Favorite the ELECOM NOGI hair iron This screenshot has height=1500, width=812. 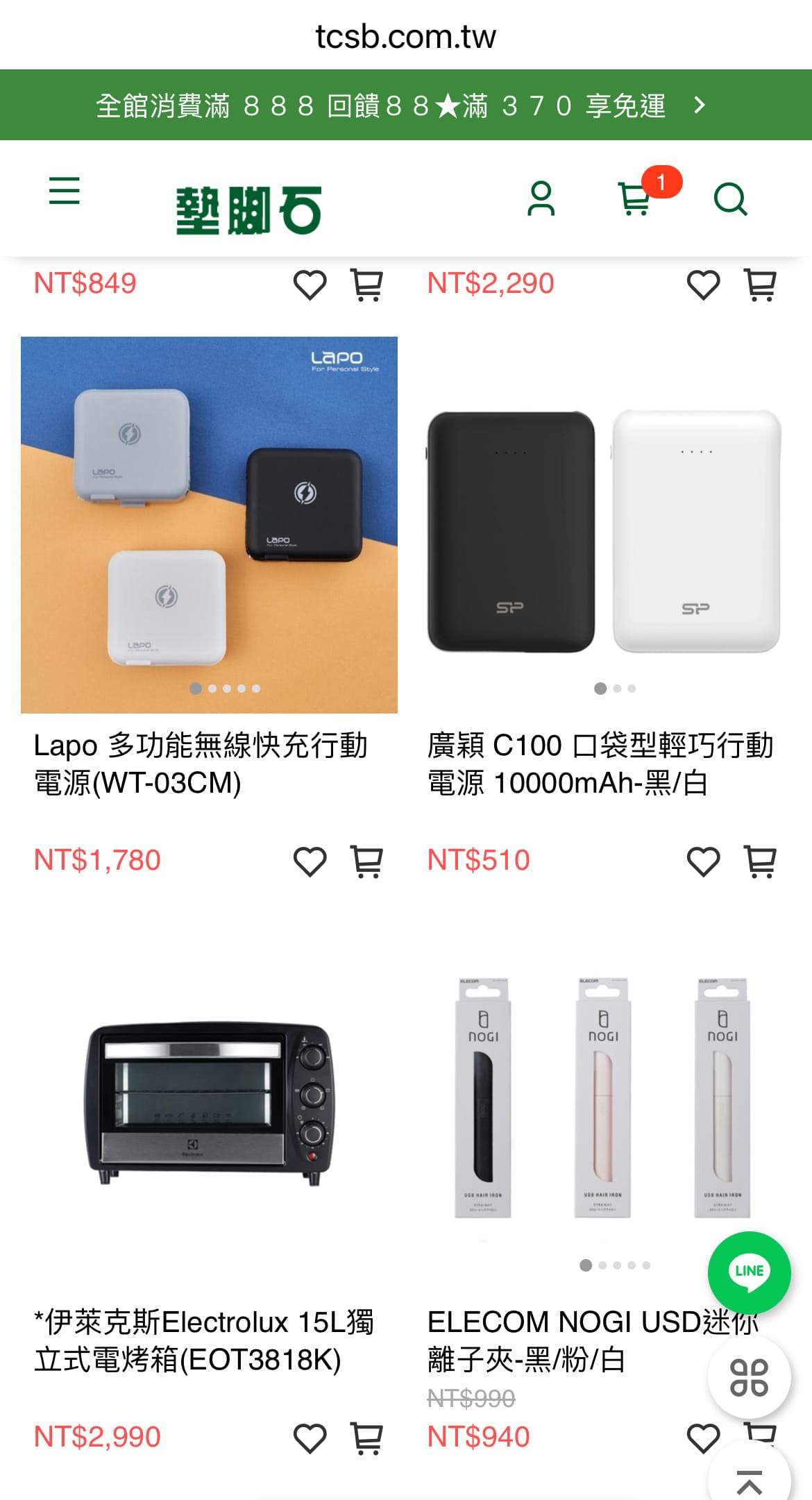704,1438
